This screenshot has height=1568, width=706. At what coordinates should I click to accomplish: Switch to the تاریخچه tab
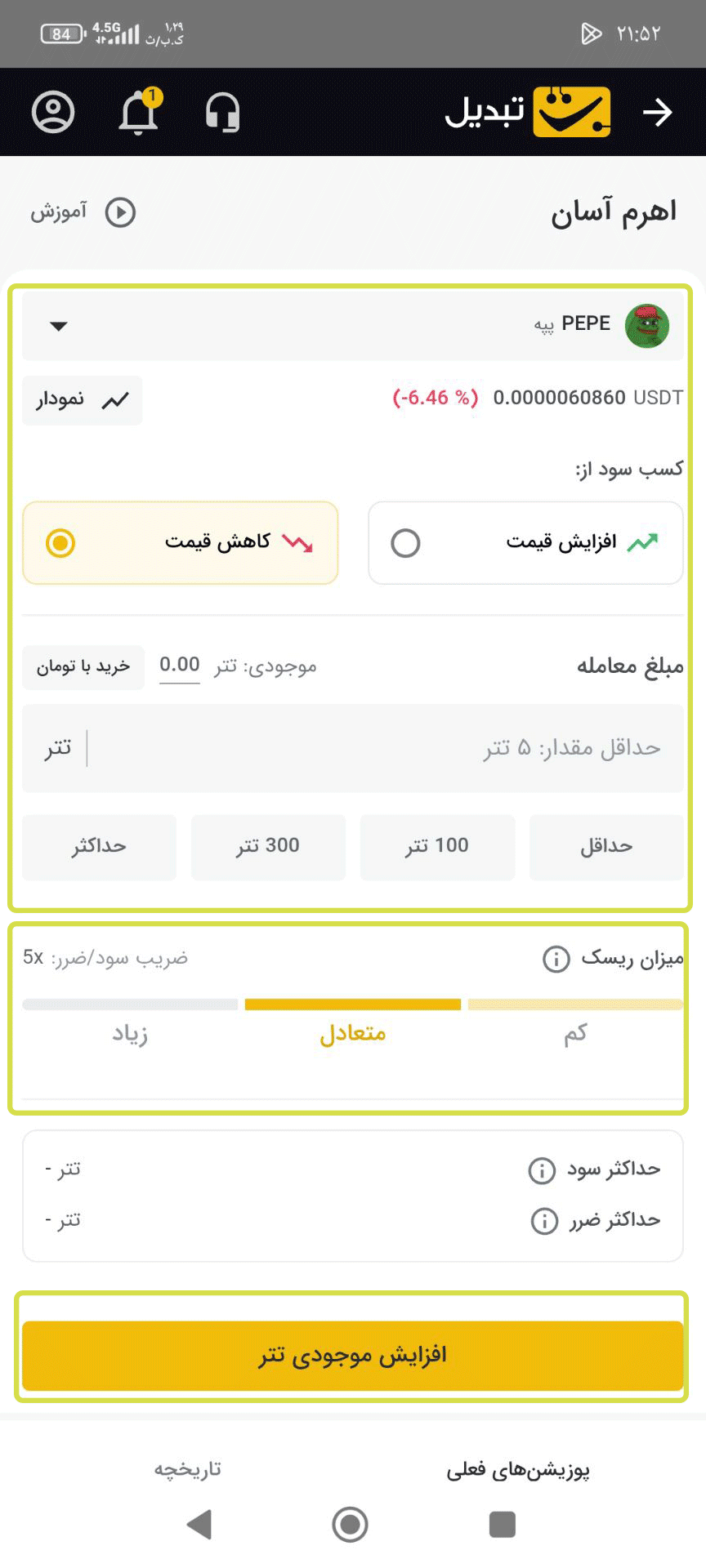tap(188, 1469)
